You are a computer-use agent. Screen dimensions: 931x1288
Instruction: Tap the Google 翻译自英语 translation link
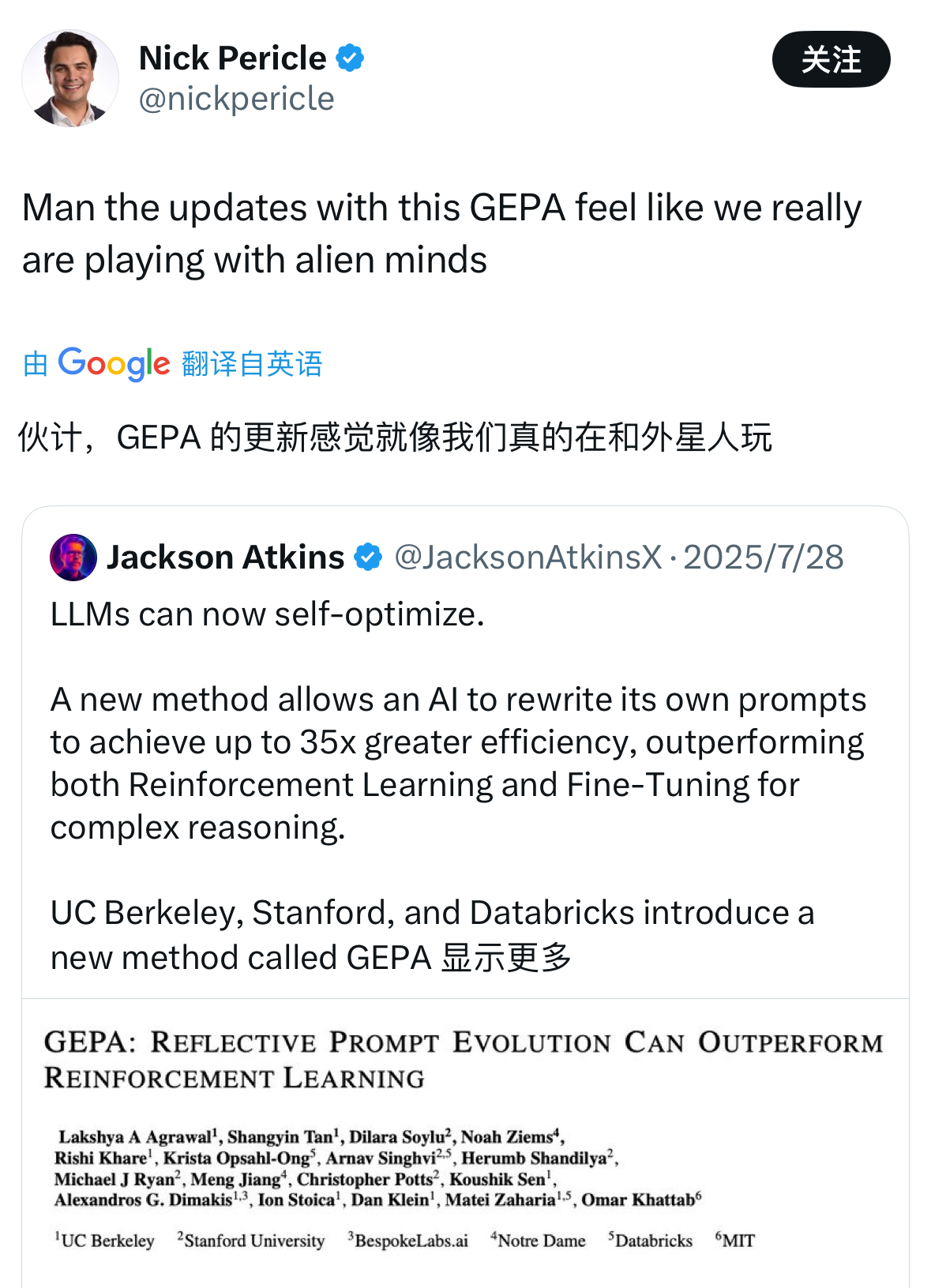click(x=173, y=363)
